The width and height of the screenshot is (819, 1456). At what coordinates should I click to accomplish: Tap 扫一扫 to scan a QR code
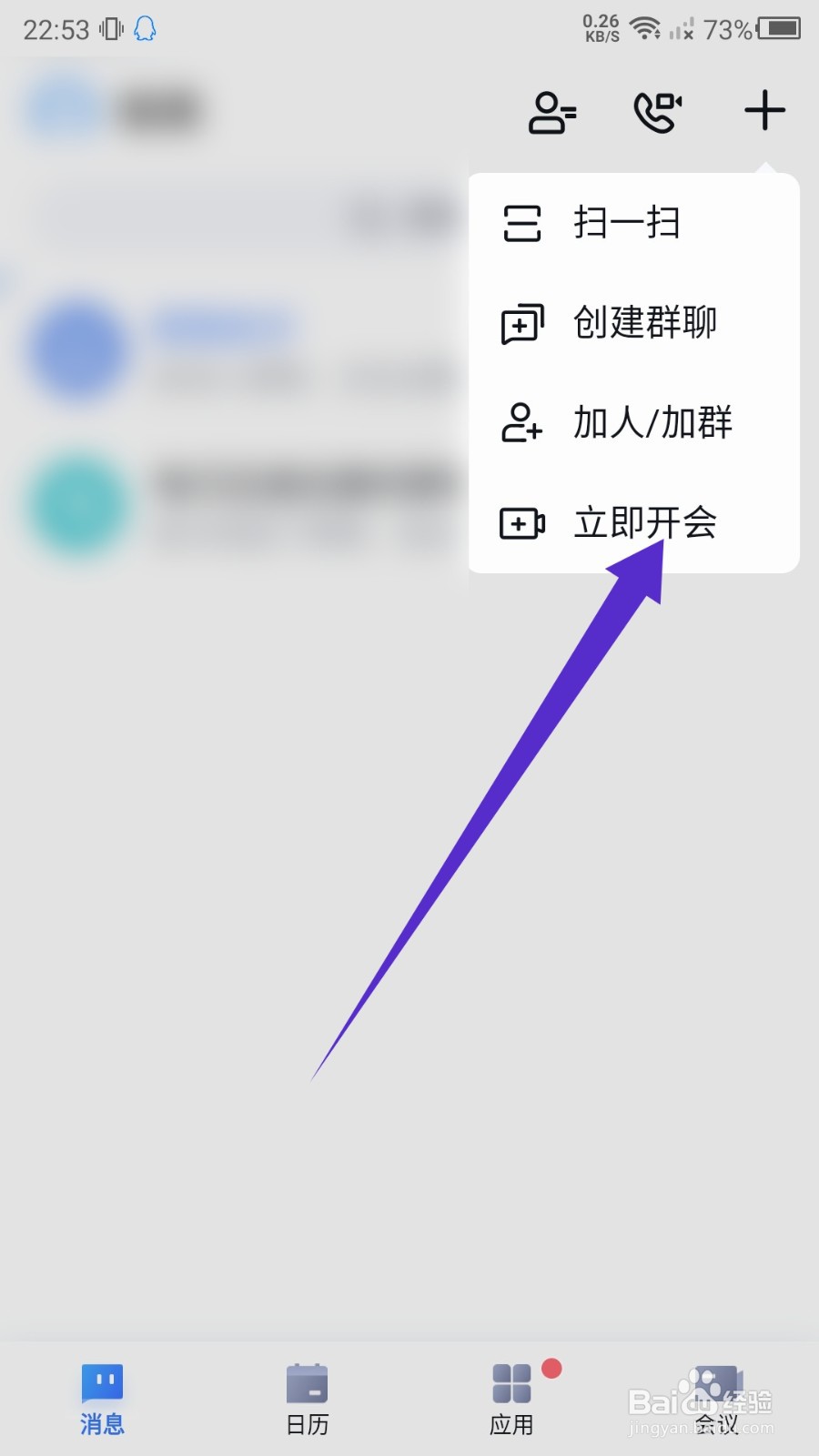point(628,223)
